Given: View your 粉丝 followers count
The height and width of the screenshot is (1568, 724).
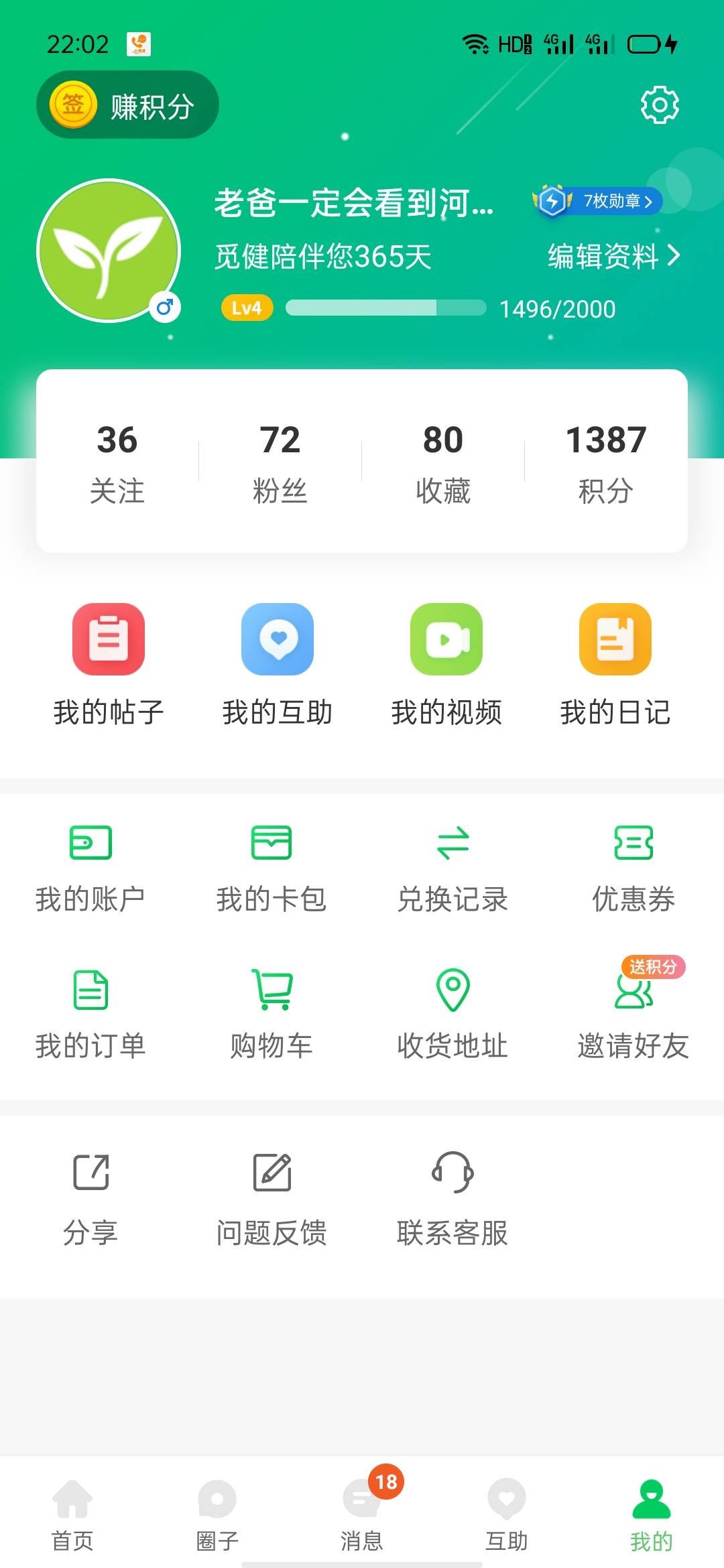Looking at the screenshot, I should (280, 462).
